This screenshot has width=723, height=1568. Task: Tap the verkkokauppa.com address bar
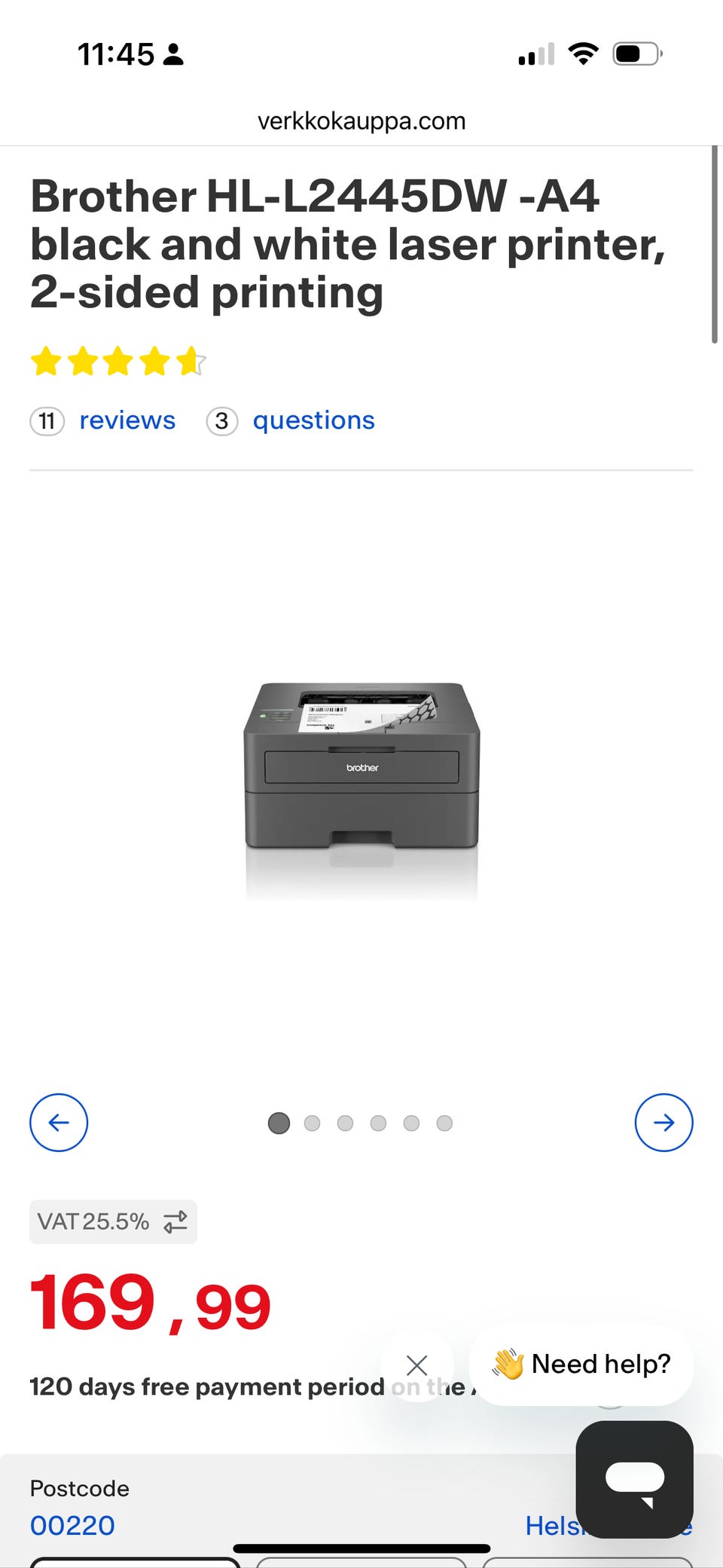361,121
